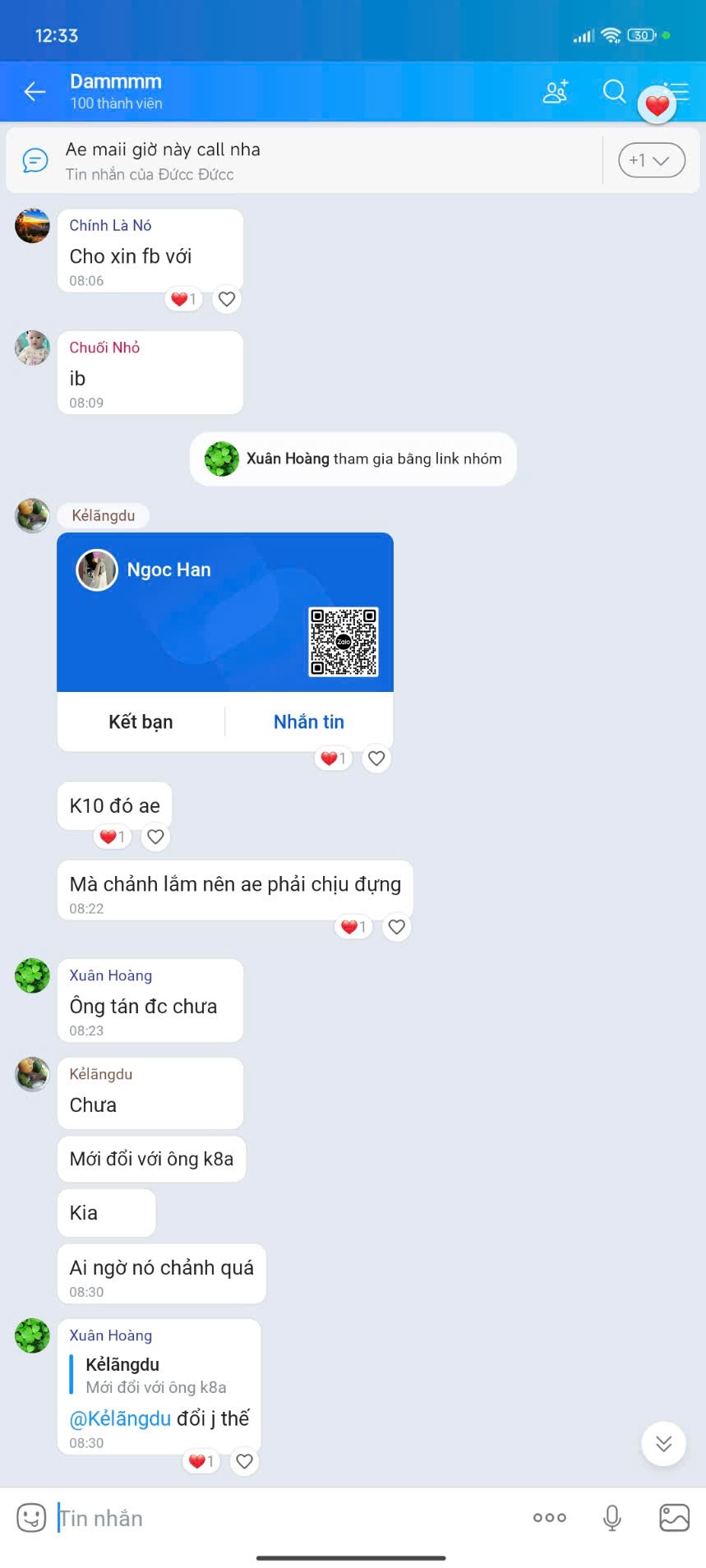This screenshot has height=1568, width=706.
Task: Open the quoted Kẻlãngdu message in the reply
Action: (x=156, y=1376)
